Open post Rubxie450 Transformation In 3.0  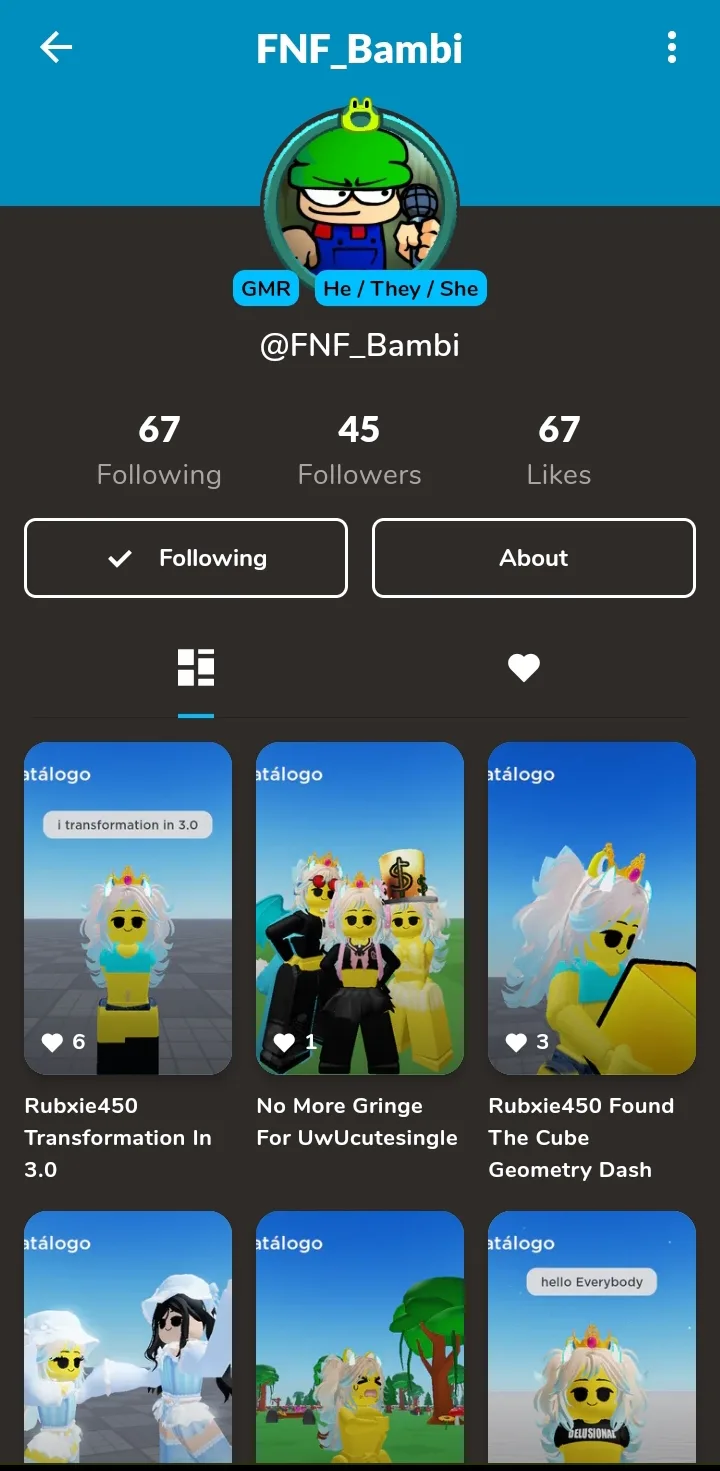pos(128,908)
